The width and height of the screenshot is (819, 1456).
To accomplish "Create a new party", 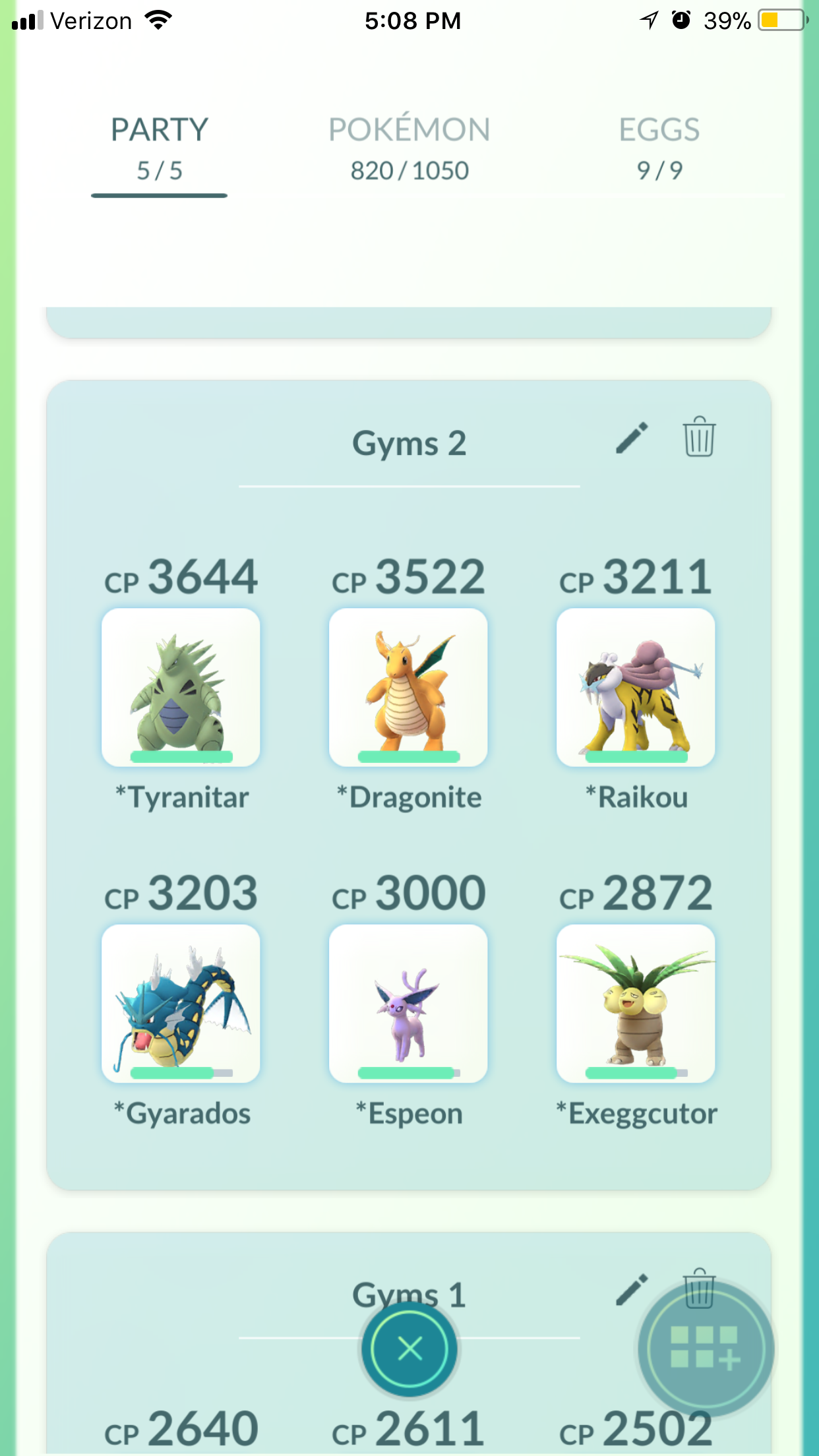I will [x=705, y=1349].
